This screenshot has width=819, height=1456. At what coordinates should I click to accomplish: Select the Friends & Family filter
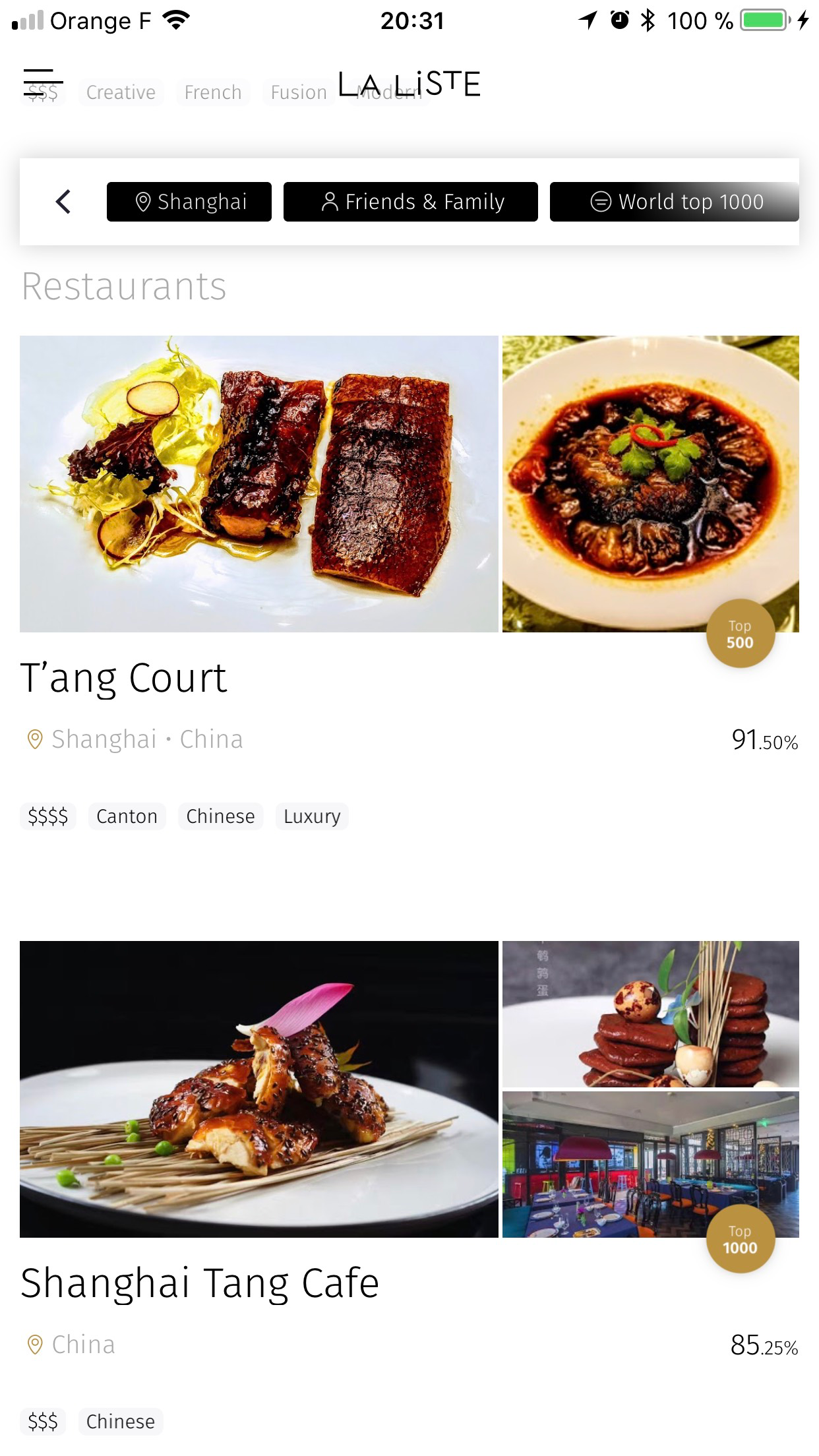(x=410, y=202)
